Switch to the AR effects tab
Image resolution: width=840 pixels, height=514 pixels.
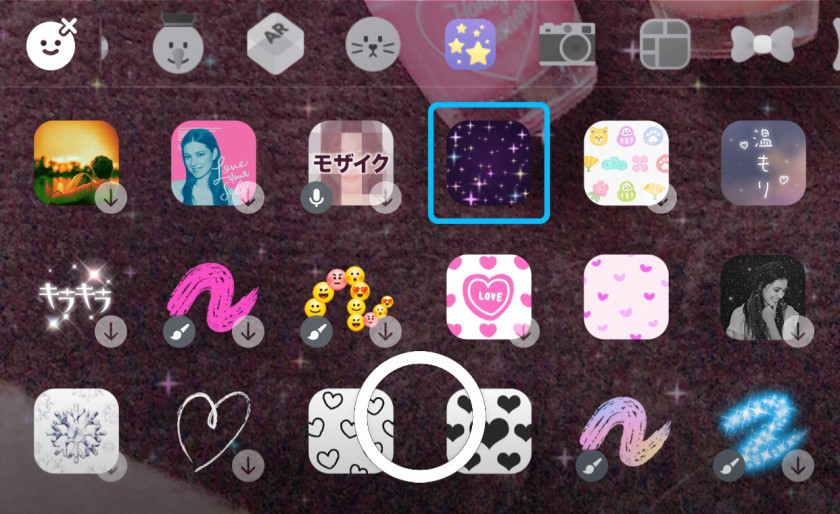point(274,43)
